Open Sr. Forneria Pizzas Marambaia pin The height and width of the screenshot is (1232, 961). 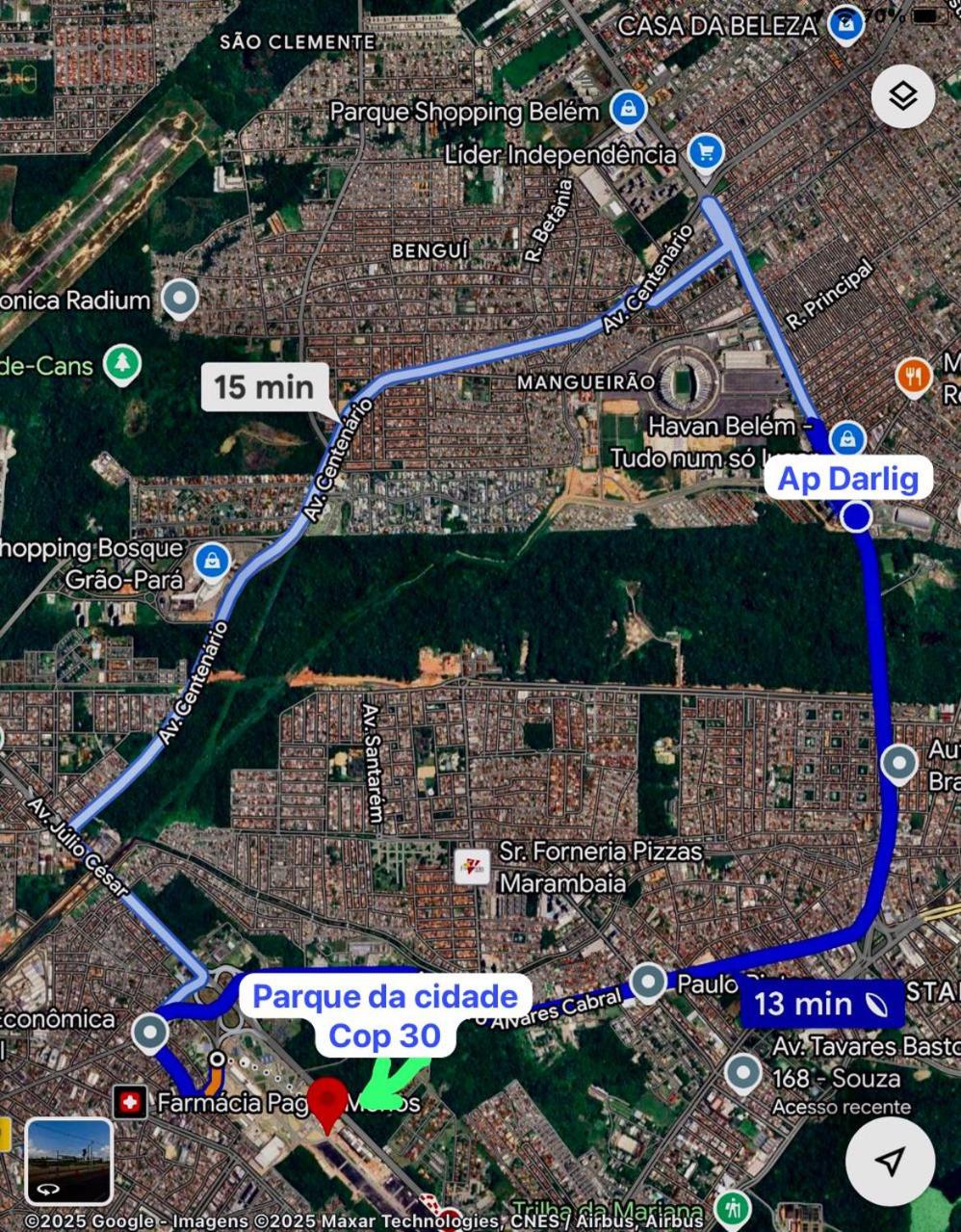472,867
